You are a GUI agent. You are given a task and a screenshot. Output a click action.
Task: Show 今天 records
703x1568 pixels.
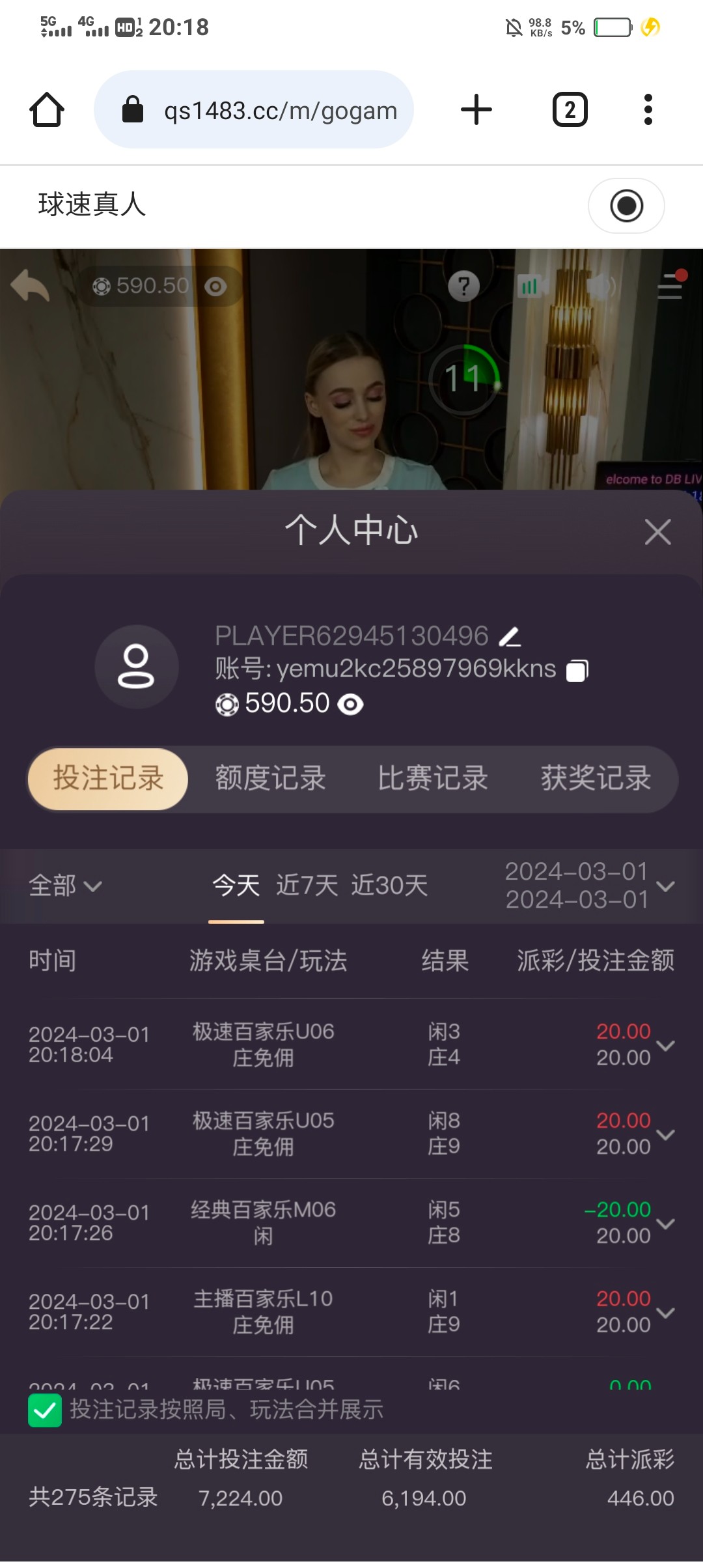[x=236, y=886]
